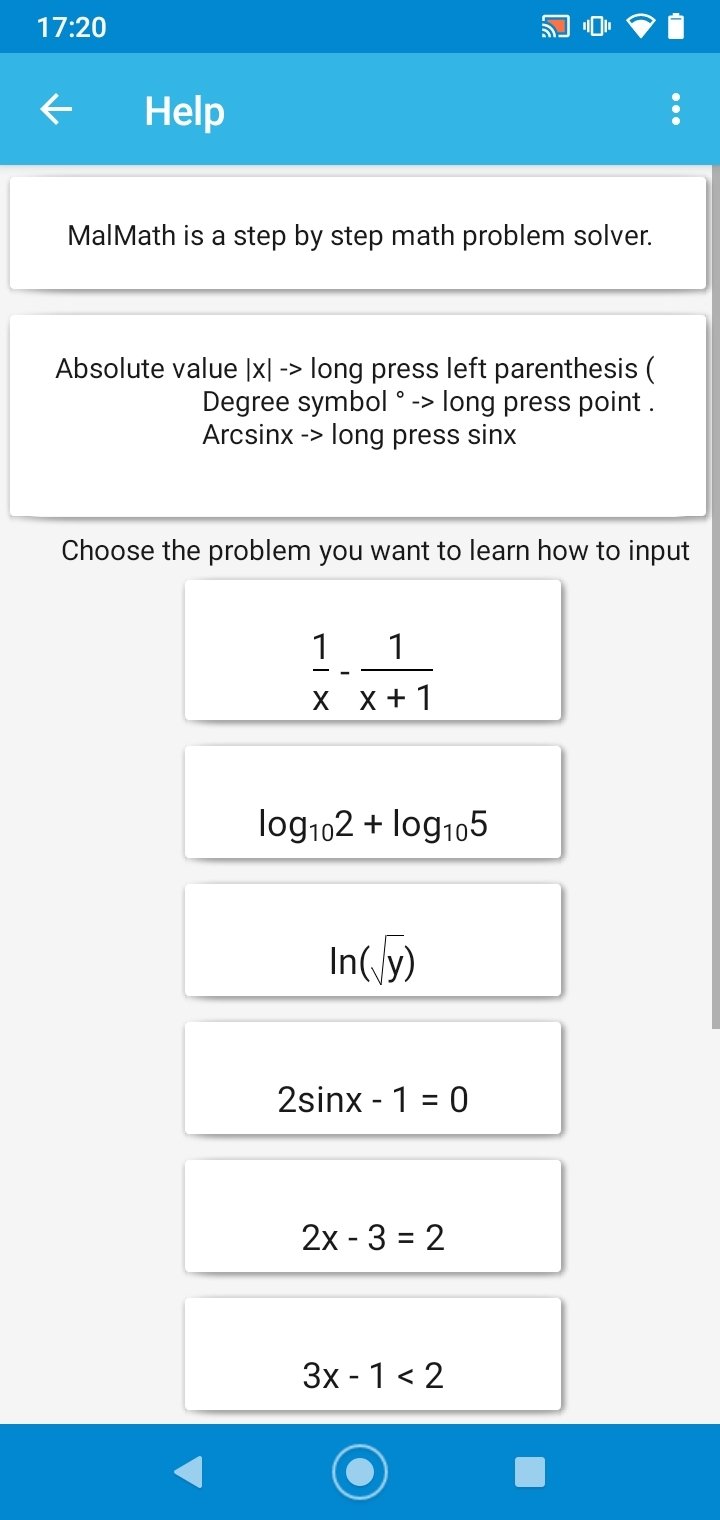Open the three-dot overflow menu
720x1520 pixels.
(676, 110)
